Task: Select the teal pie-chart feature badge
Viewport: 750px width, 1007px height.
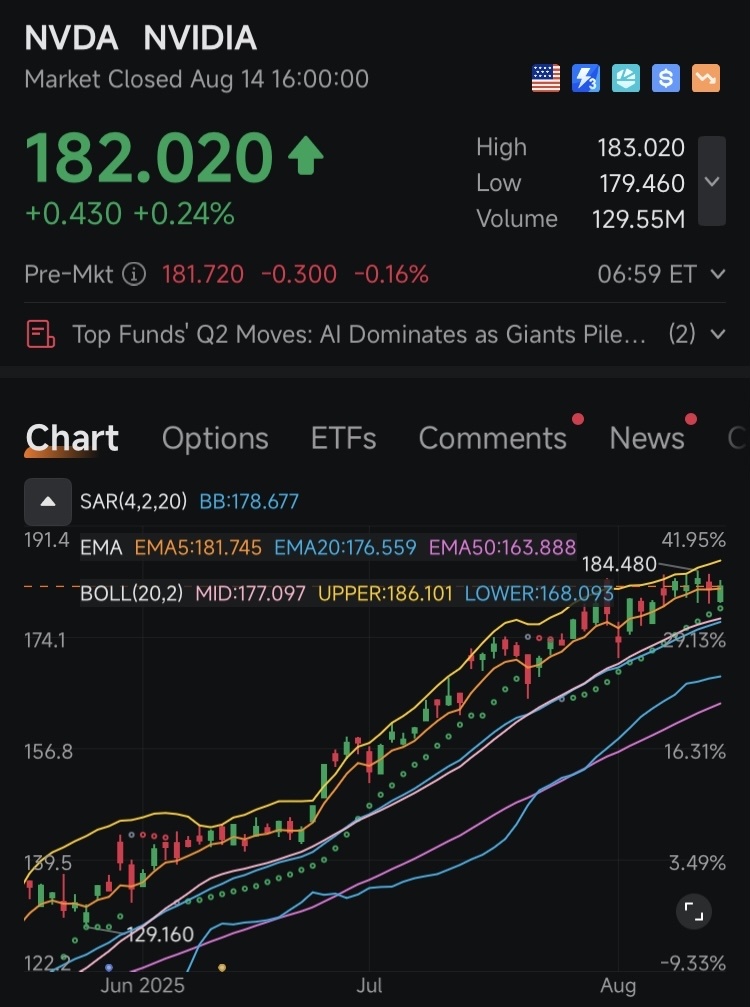Action: [x=626, y=77]
